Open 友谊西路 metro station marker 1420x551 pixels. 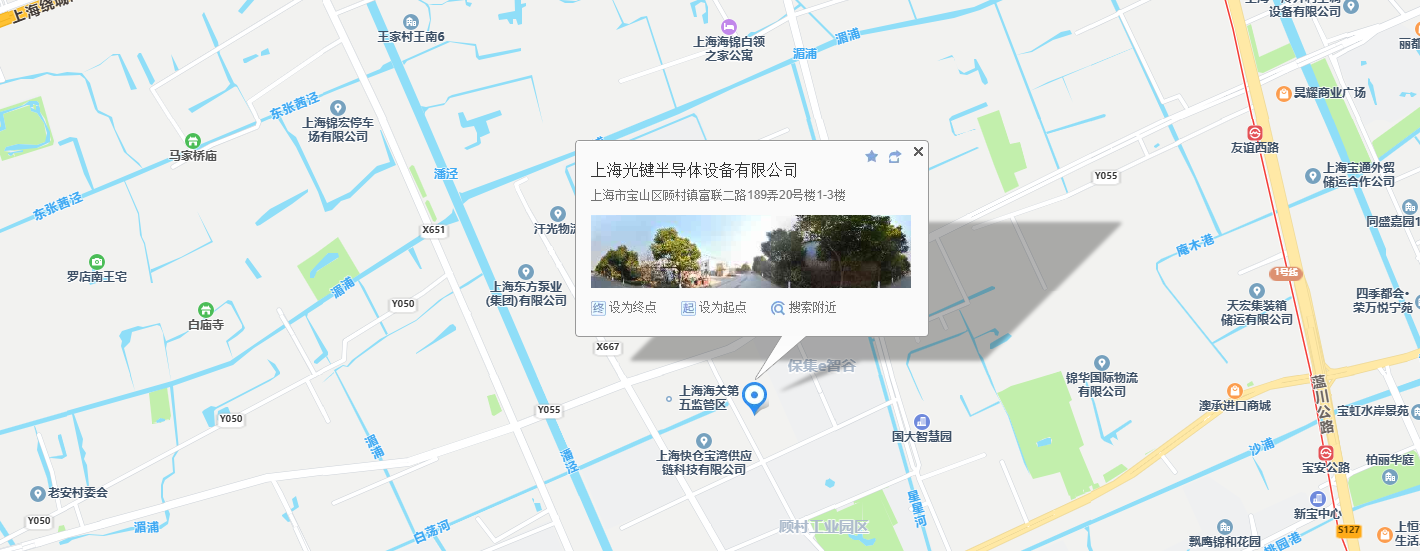(x=1254, y=132)
